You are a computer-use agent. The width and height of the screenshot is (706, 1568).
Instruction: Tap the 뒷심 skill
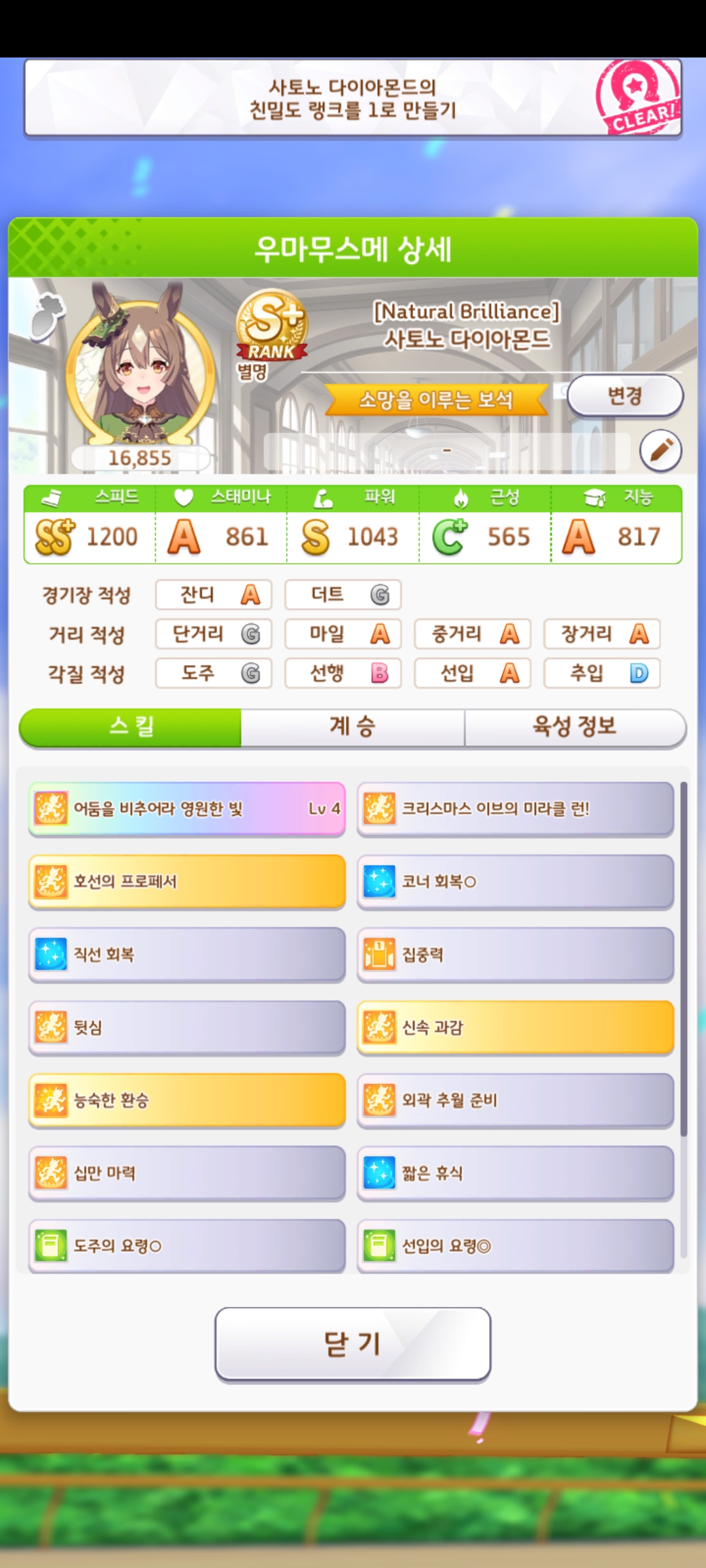[x=187, y=1027]
